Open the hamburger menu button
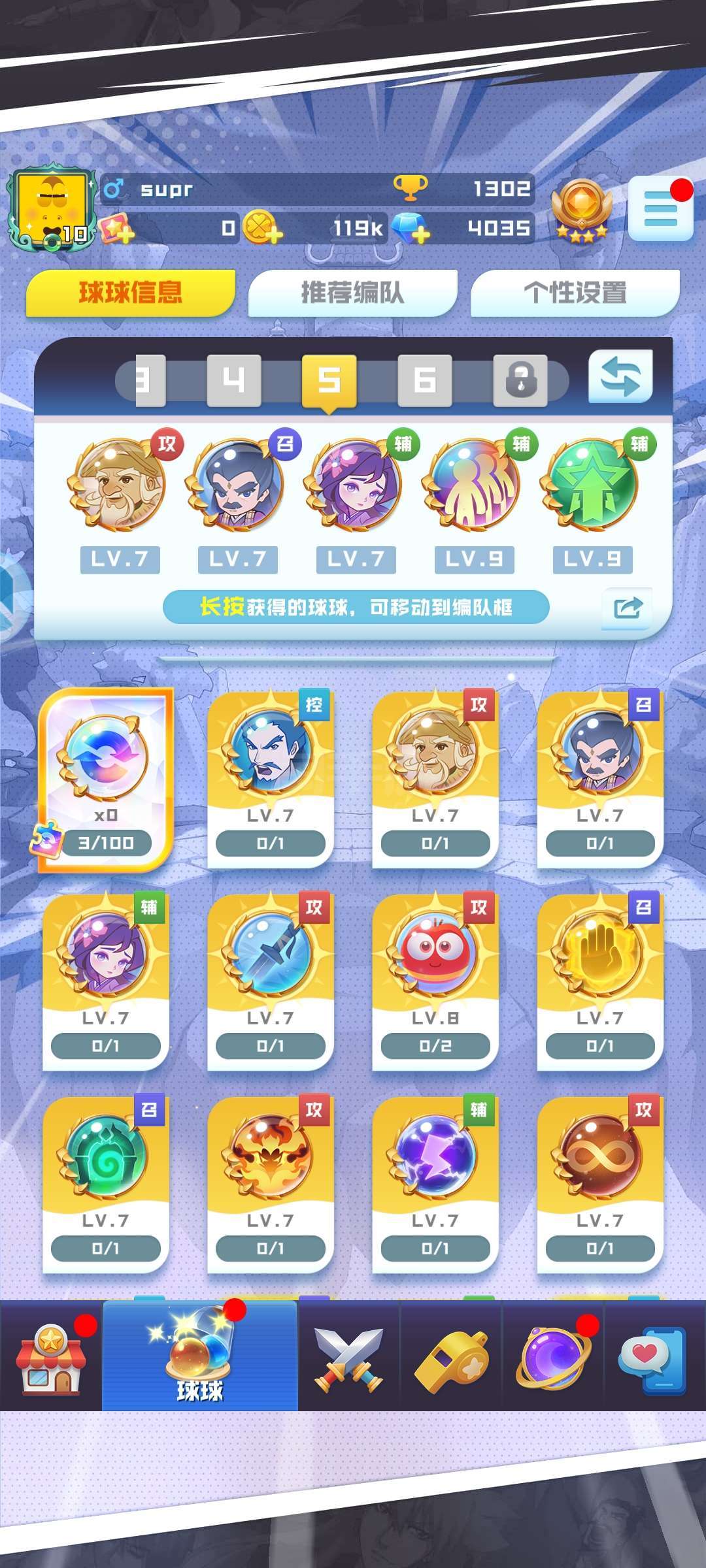The height and width of the screenshot is (1568, 706). pyautogui.click(x=660, y=210)
